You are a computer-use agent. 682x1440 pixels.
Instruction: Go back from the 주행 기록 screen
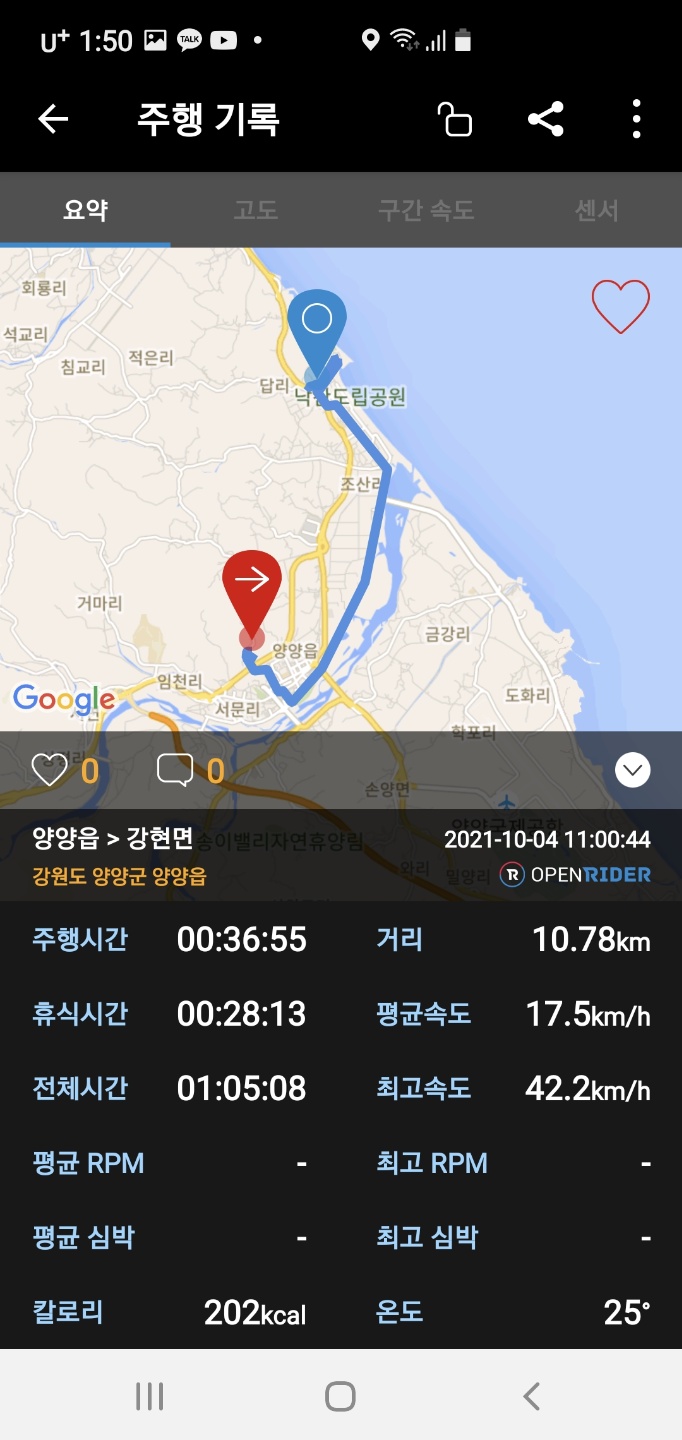pos(53,120)
